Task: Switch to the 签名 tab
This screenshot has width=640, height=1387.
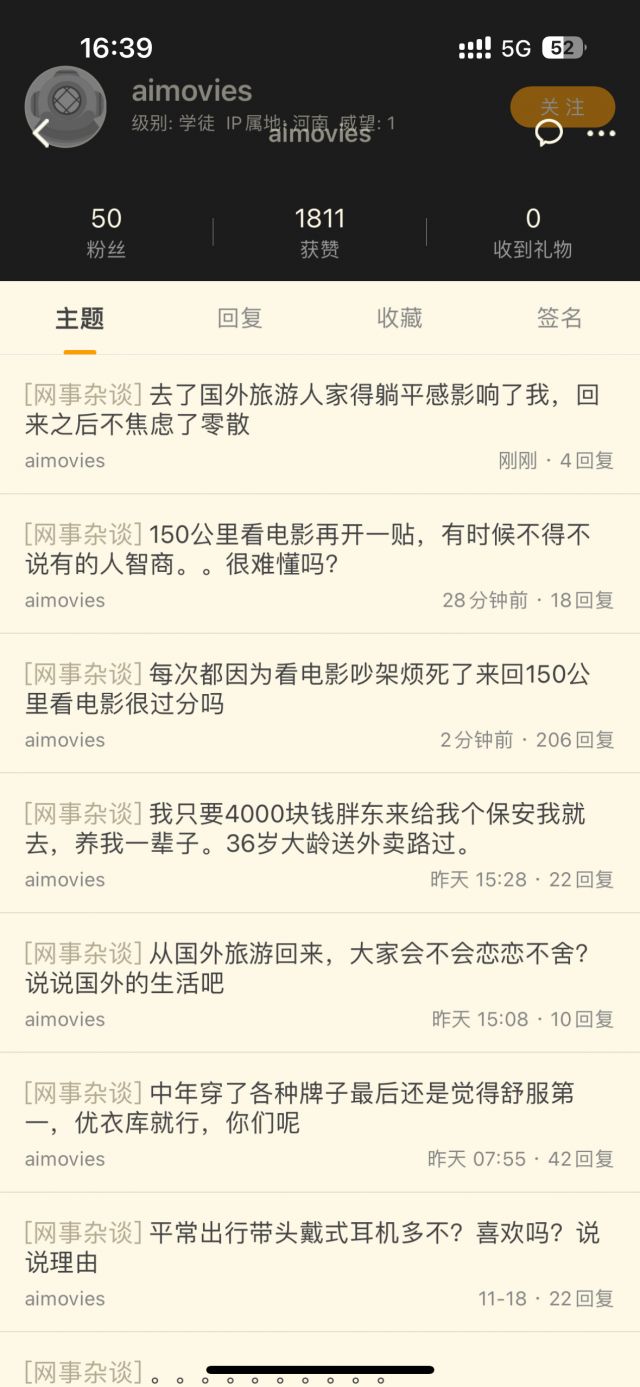Action: pyautogui.click(x=559, y=318)
